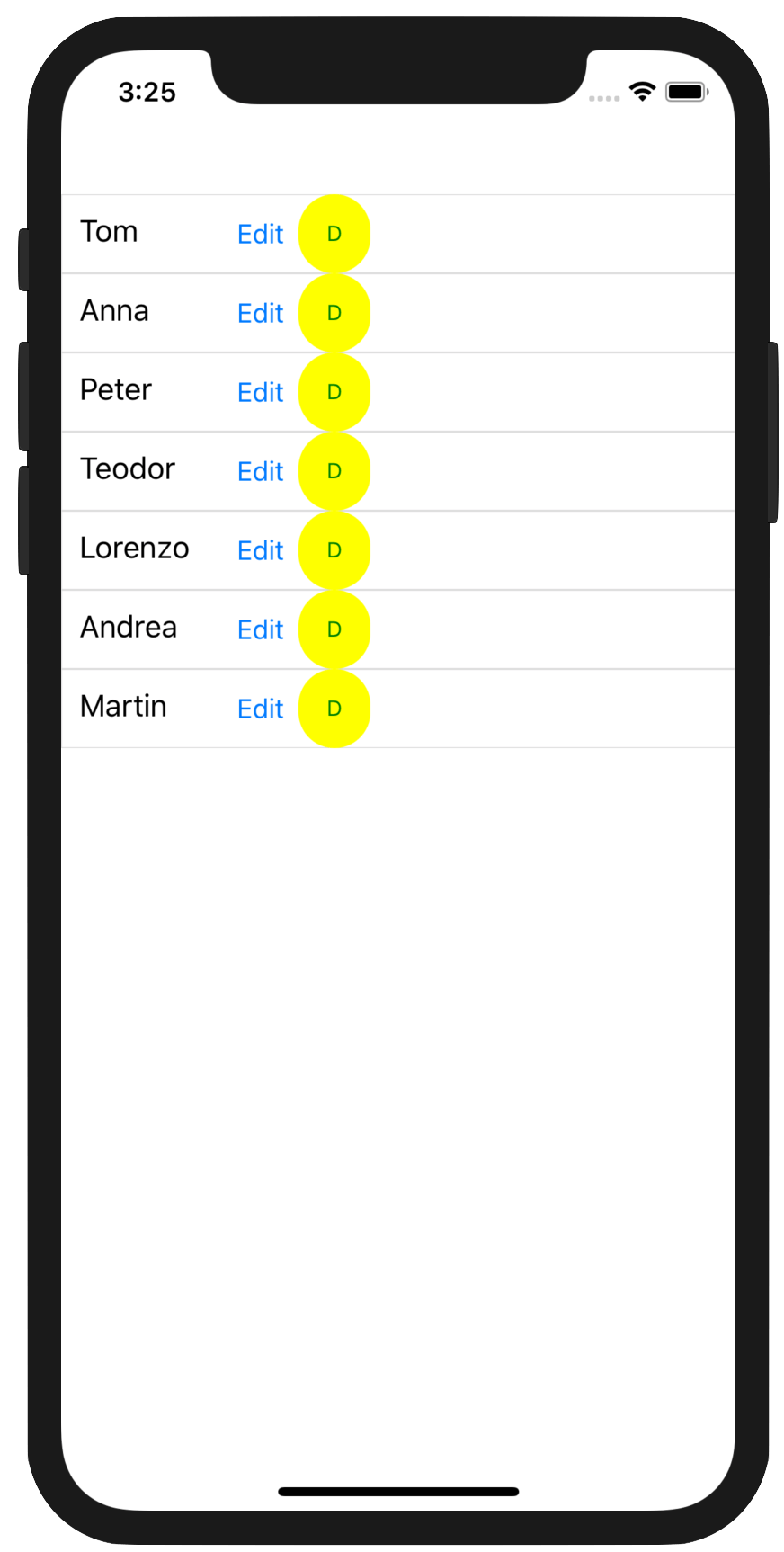
Task: Hit the D button for Martin
Action: pos(334,709)
